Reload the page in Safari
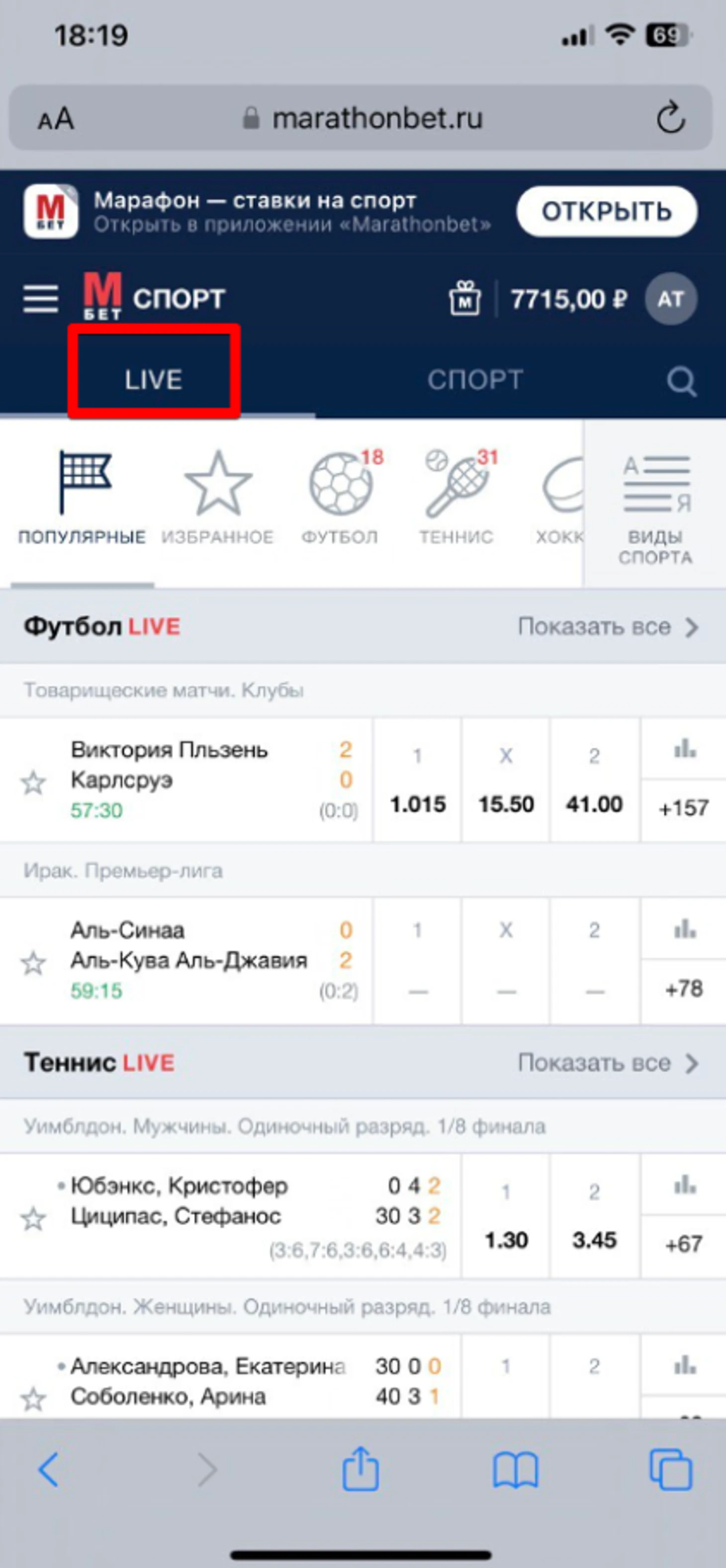 (x=671, y=118)
